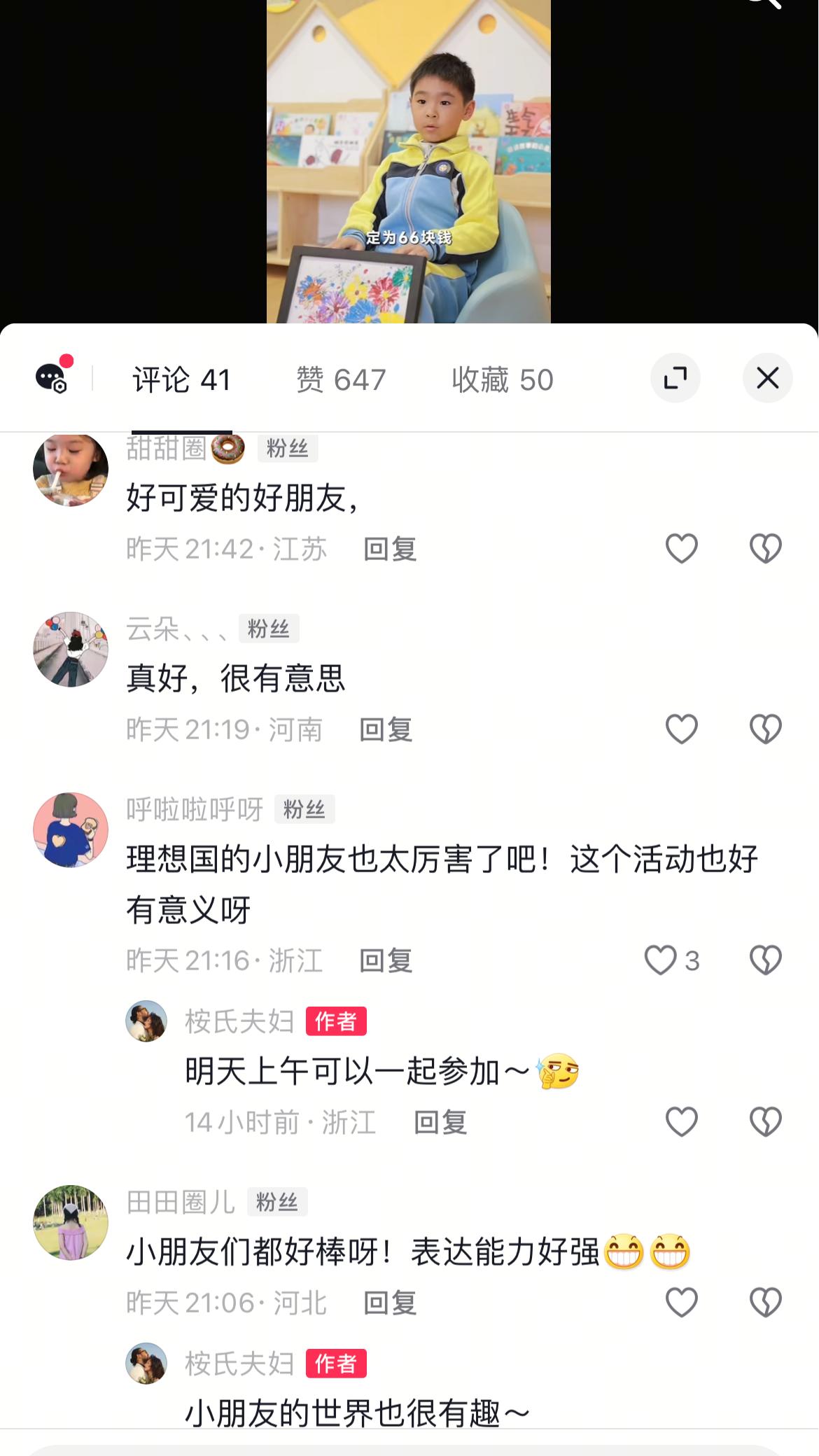Viewport: 819px width, 1456px height.
Task: Like 田田圈儿's comment
Action: click(681, 1303)
